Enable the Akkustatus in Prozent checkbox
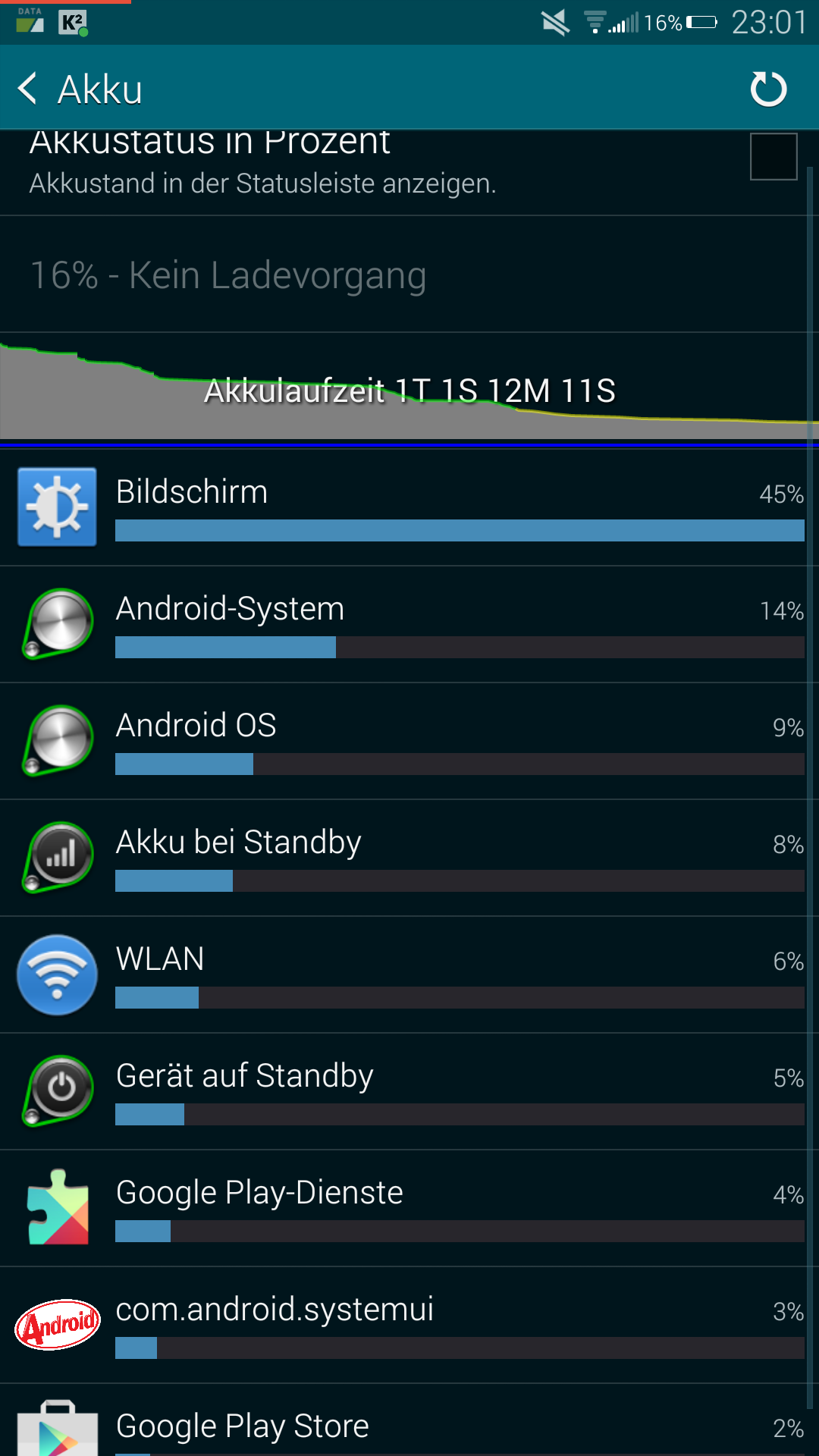The image size is (819, 1456). tap(773, 156)
